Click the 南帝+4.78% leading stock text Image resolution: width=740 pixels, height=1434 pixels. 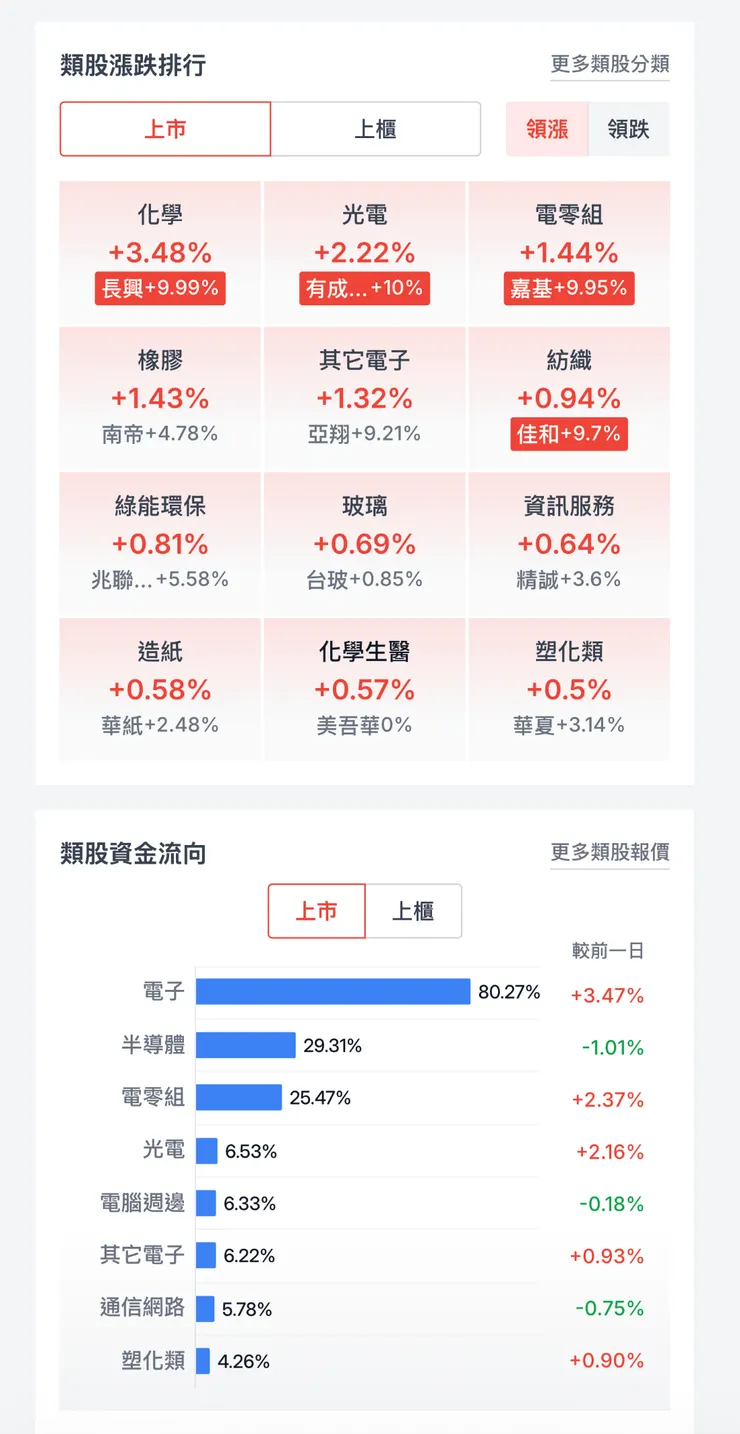click(160, 434)
